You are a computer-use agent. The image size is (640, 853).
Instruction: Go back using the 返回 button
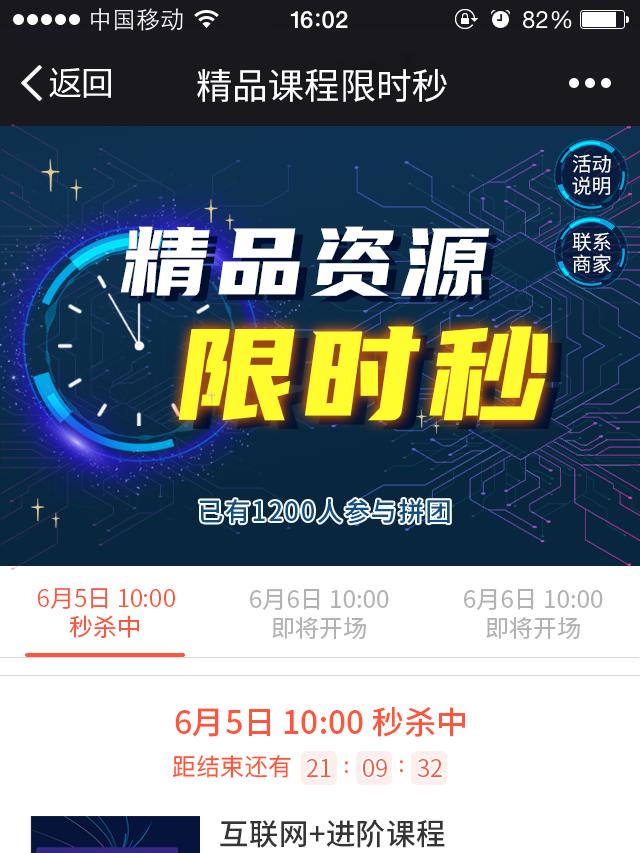pyautogui.click(x=66, y=84)
